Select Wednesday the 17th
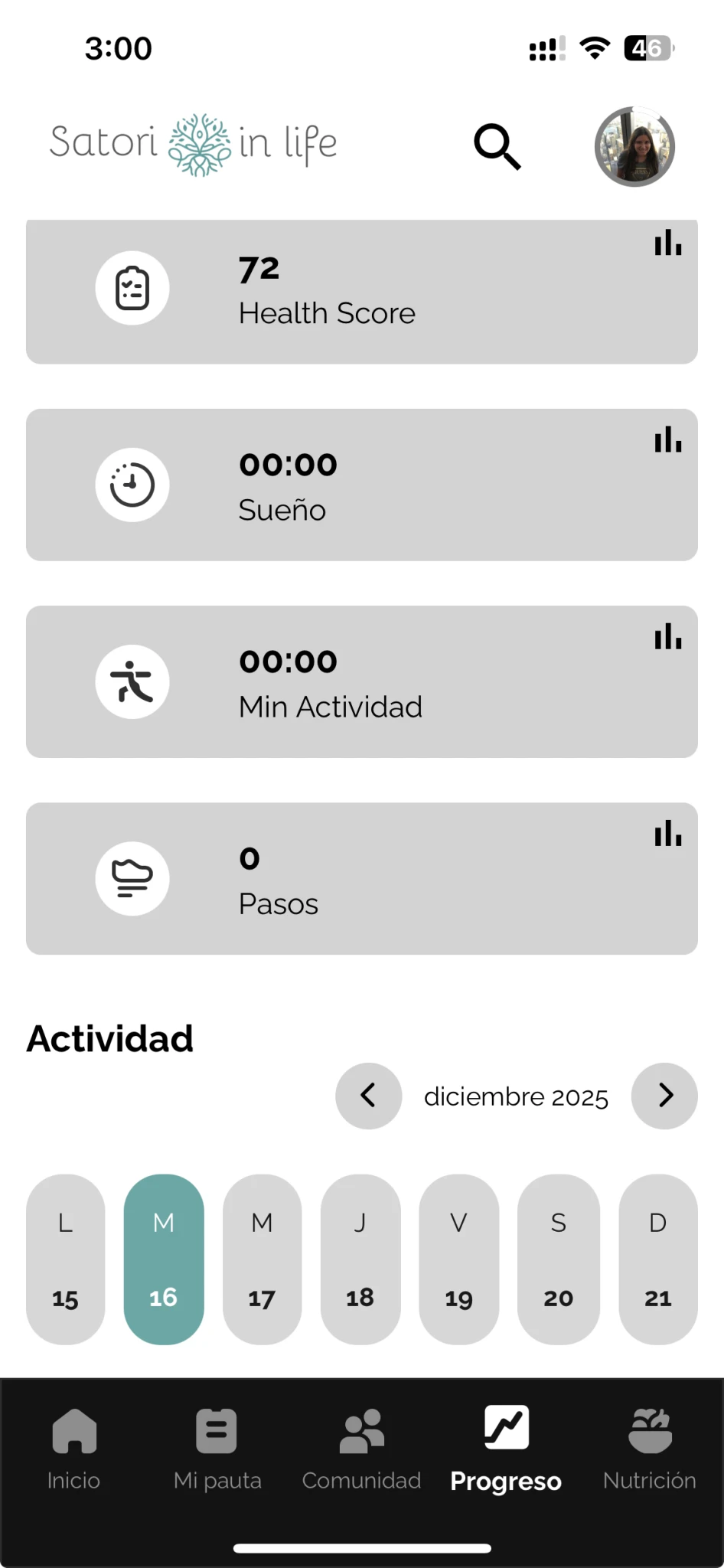The height and width of the screenshot is (1568, 724). pyautogui.click(x=262, y=1259)
